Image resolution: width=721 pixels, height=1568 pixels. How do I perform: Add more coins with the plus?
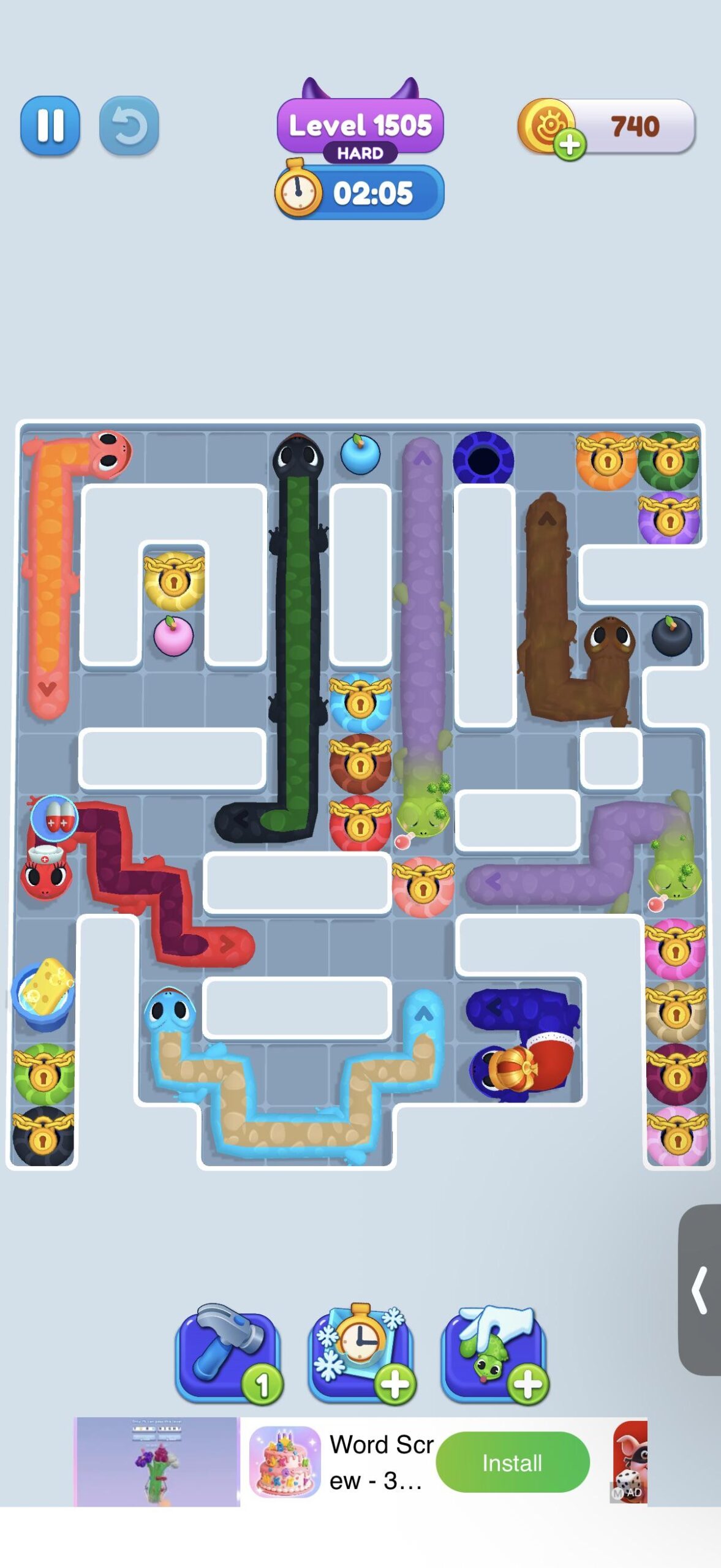(570, 145)
